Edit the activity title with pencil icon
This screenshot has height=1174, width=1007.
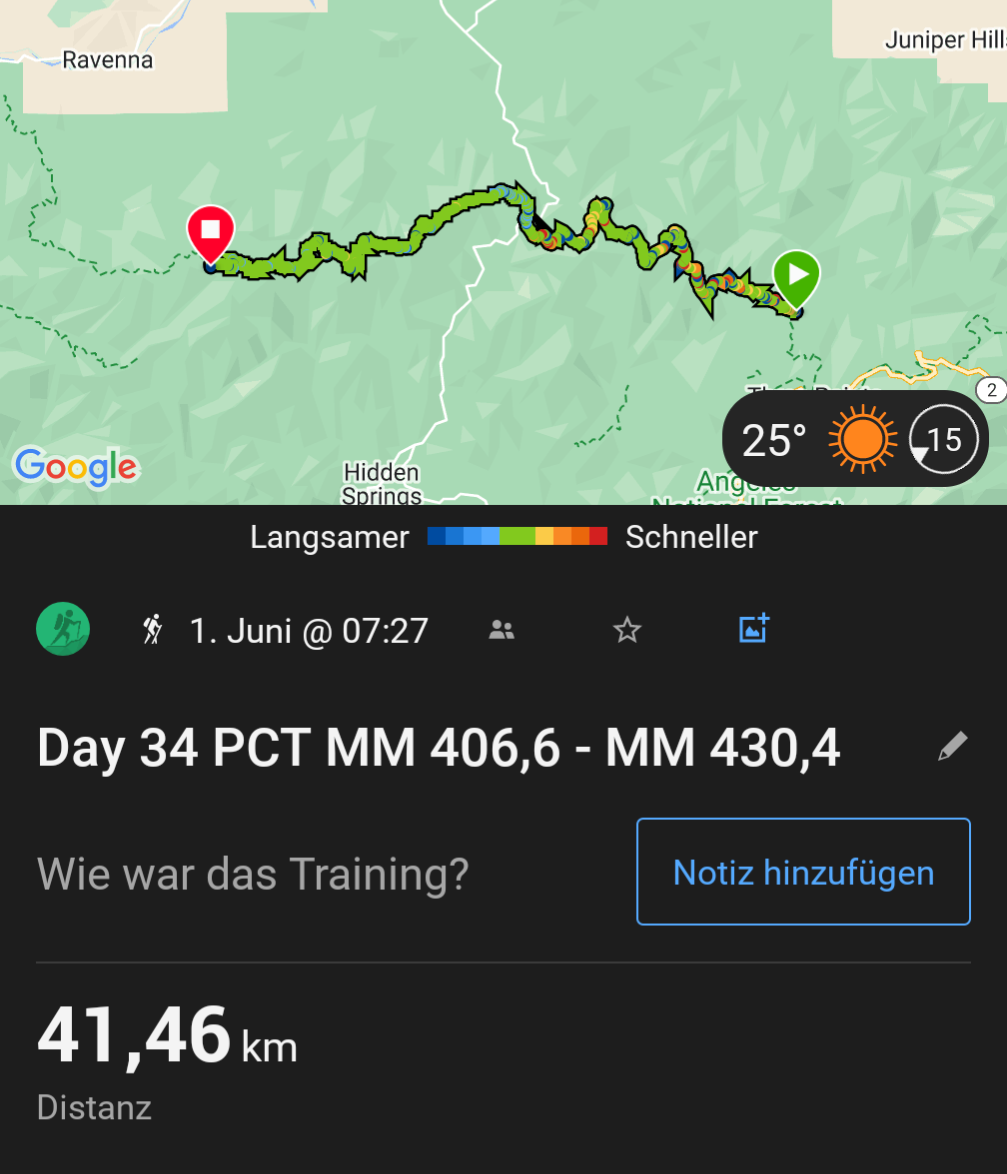(953, 746)
